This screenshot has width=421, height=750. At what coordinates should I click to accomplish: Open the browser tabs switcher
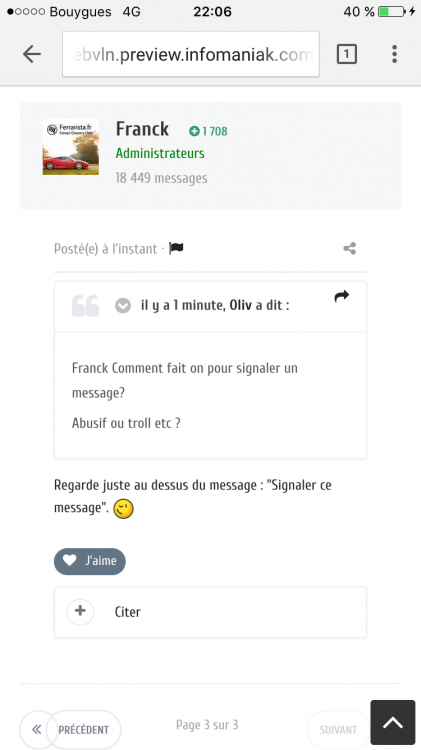point(347,54)
